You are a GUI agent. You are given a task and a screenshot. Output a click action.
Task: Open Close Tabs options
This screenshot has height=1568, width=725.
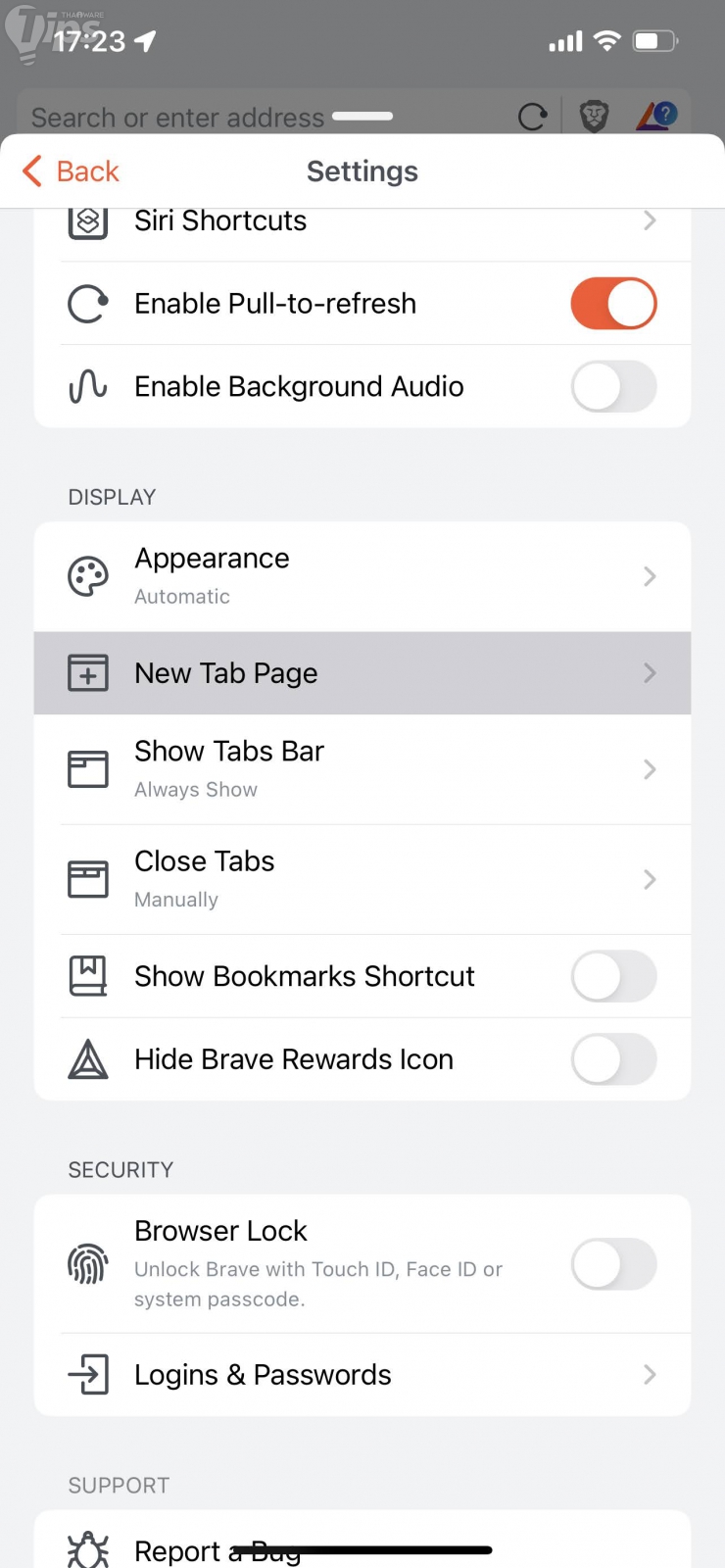coord(362,879)
